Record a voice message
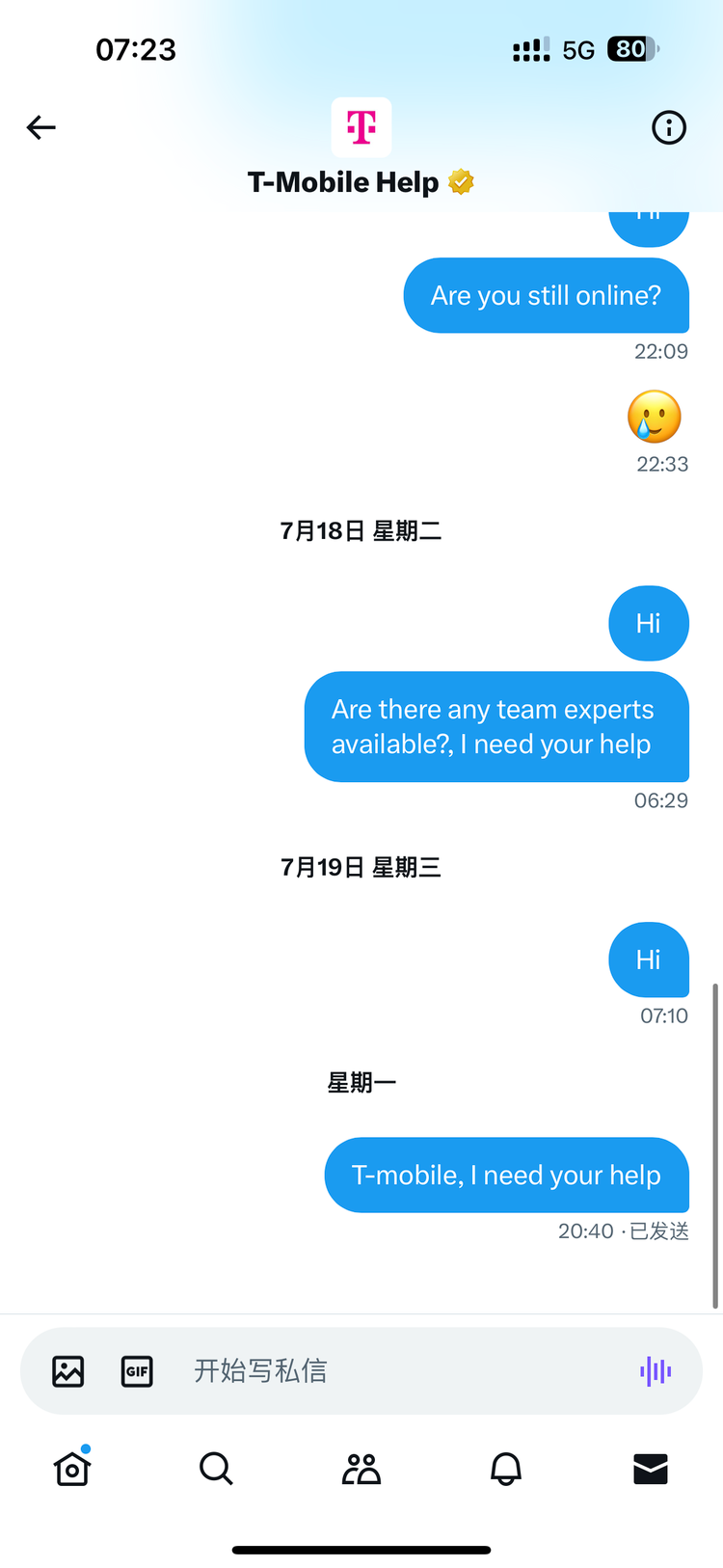 pyautogui.click(x=656, y=1370)
